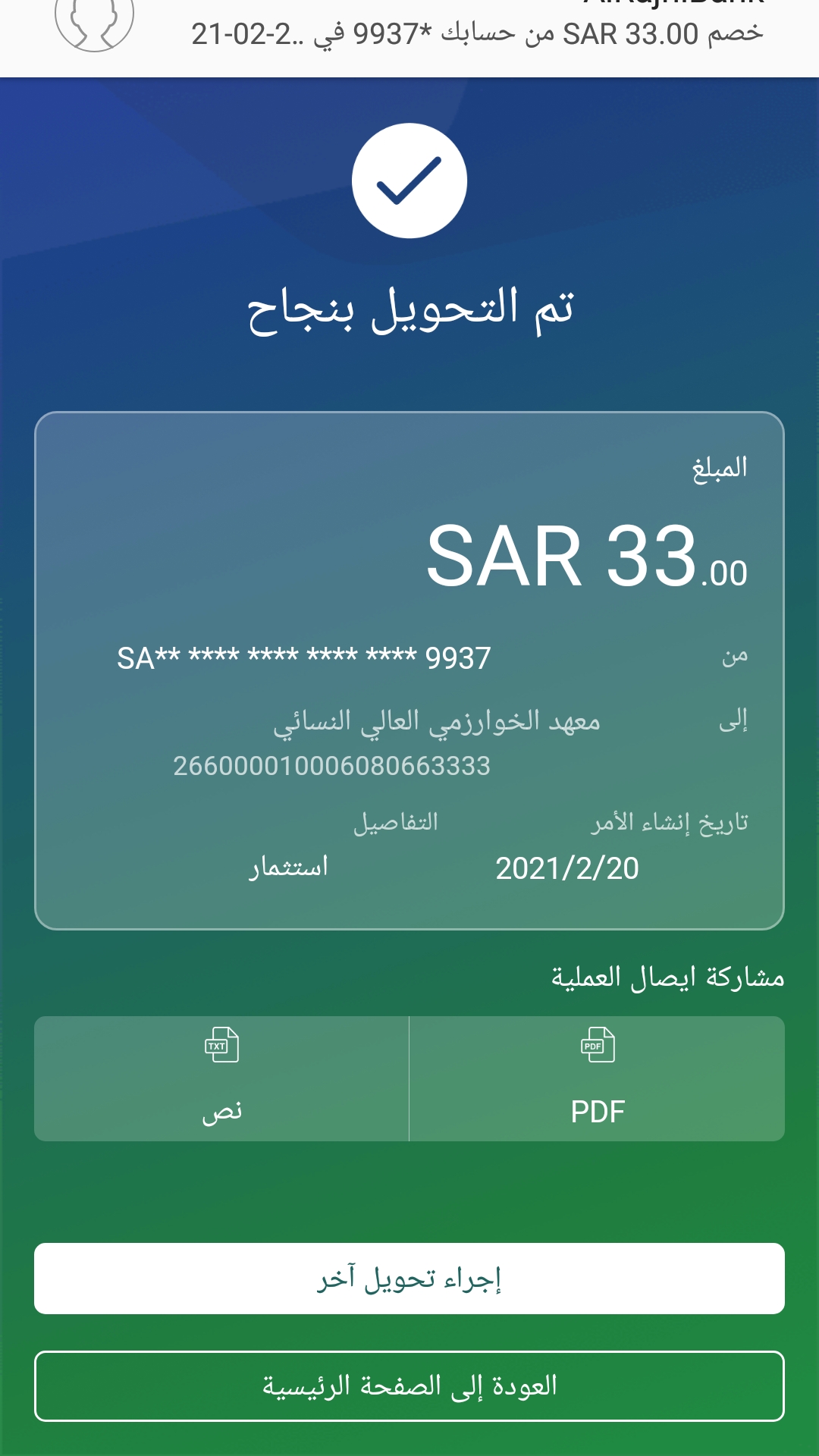This screenshot has width=819, height=1456.
Task: Share the receipt as text (نص)
Action: [x=221, y=1078]
